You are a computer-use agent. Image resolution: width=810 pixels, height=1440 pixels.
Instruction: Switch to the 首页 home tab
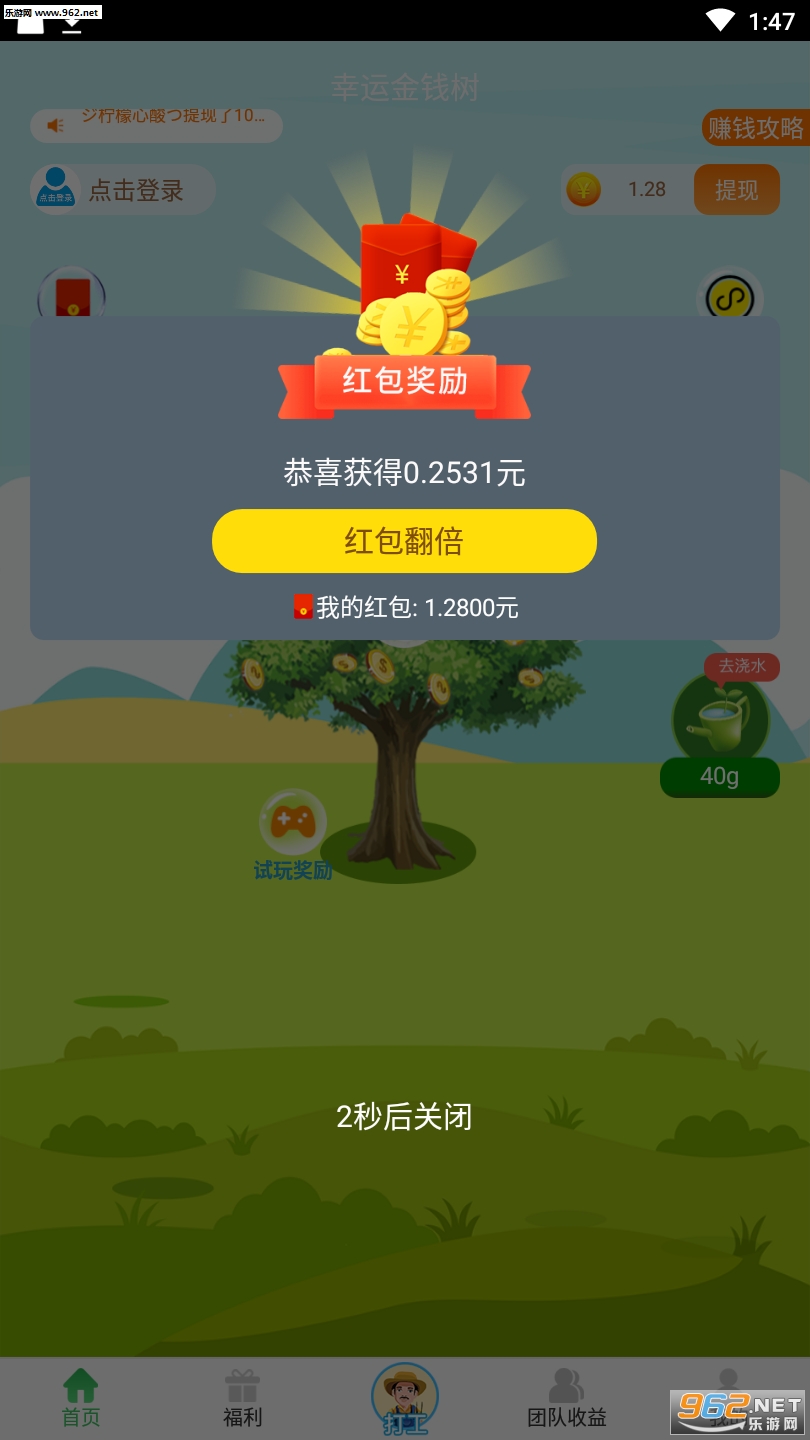(x=81, y=1399)
